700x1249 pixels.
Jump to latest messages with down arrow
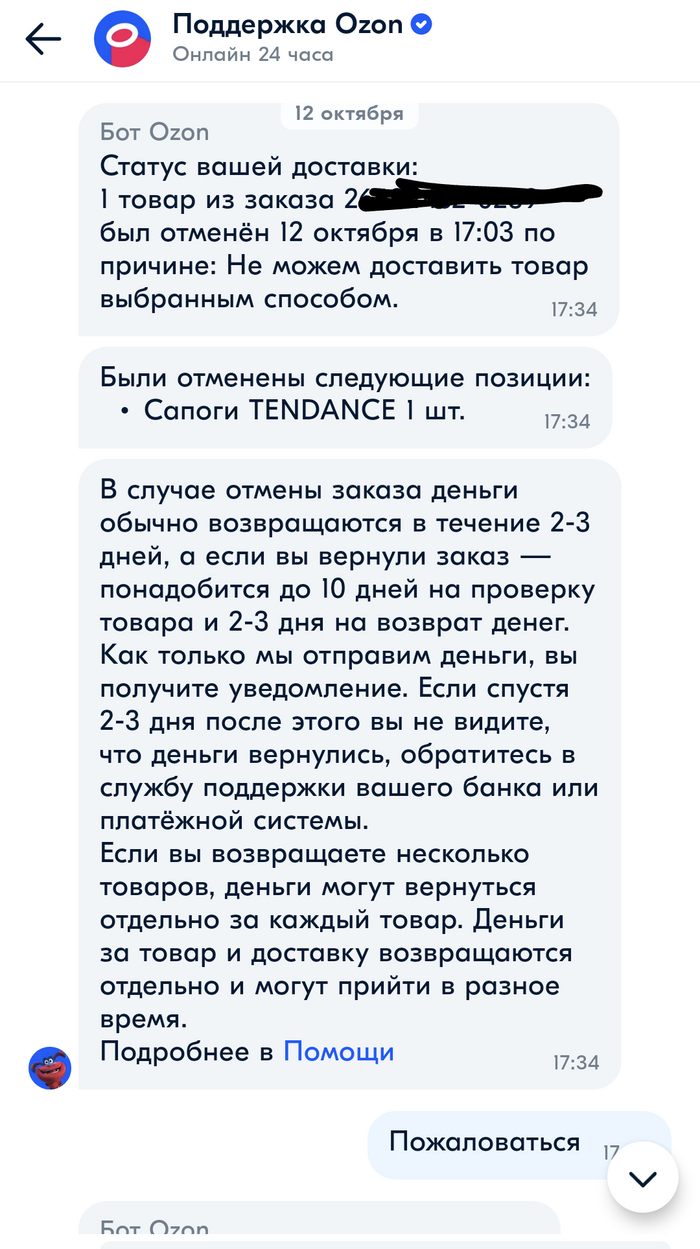[x=641, y=1178]
